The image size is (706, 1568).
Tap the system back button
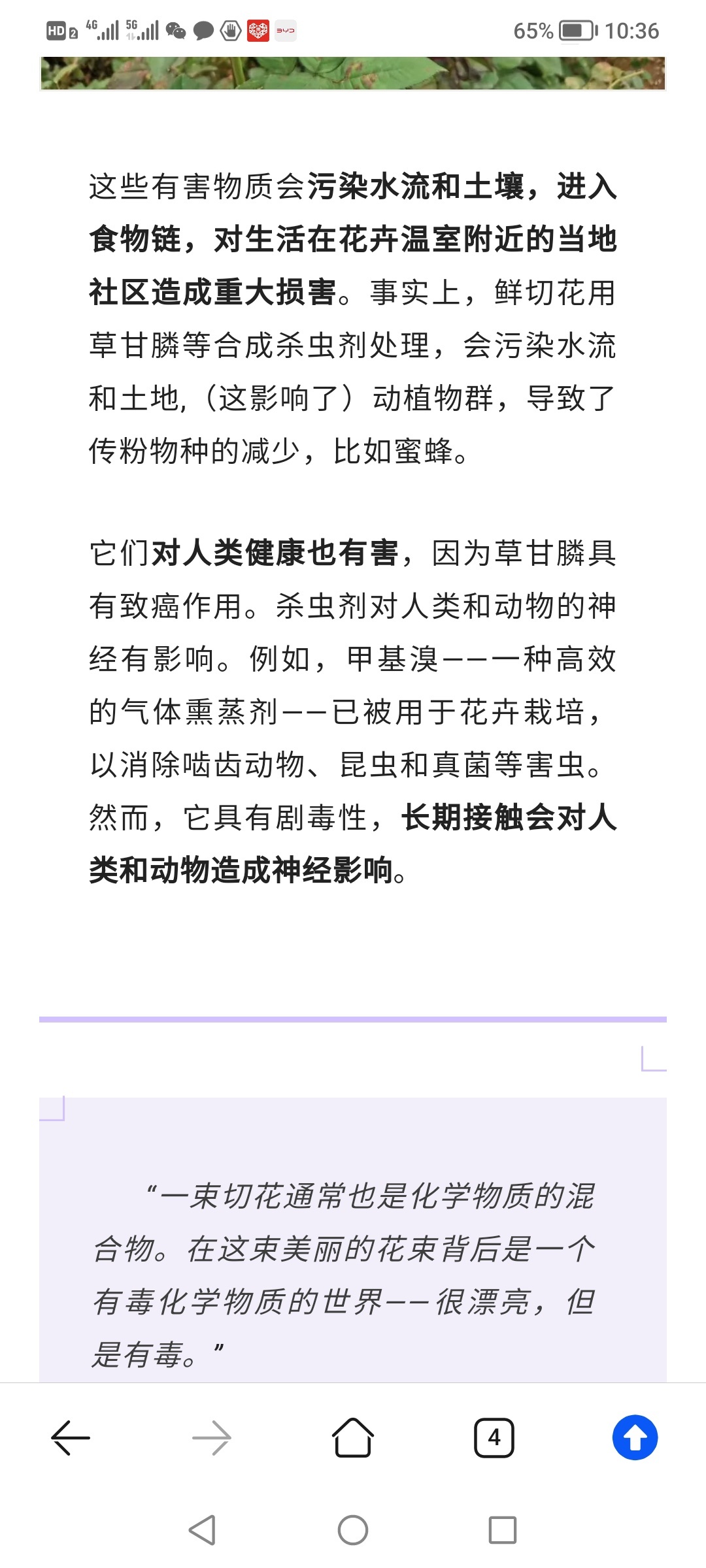tap(202, 1530)
